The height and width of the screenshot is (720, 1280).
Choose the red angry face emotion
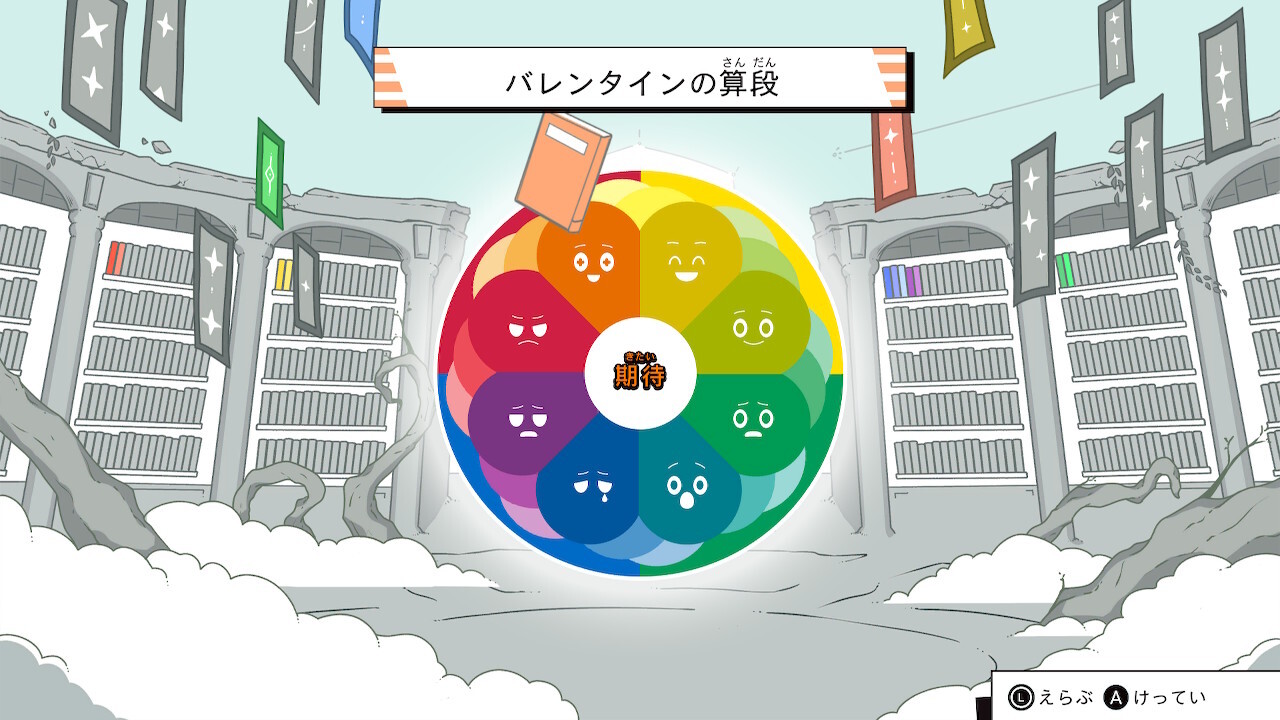(527, 328)
